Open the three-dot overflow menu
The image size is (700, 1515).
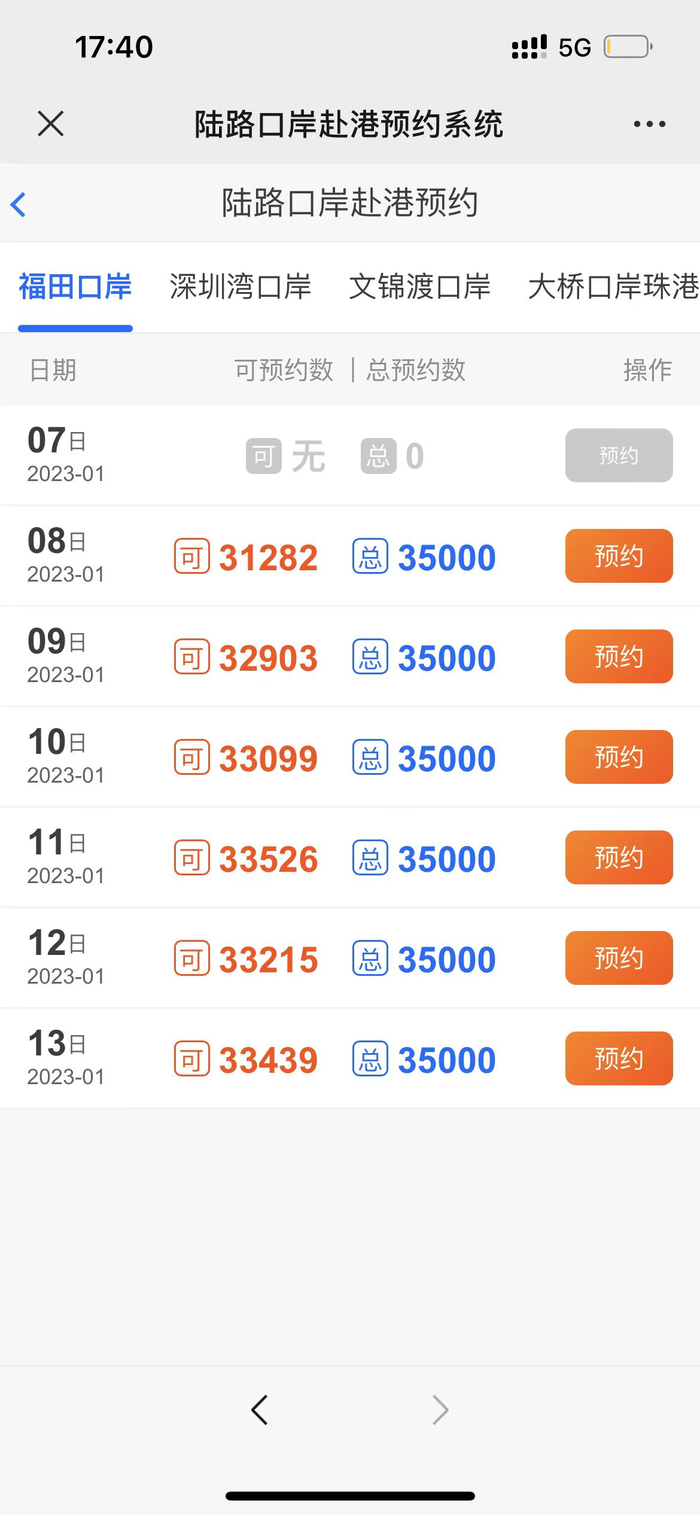[x=649, y=124]
